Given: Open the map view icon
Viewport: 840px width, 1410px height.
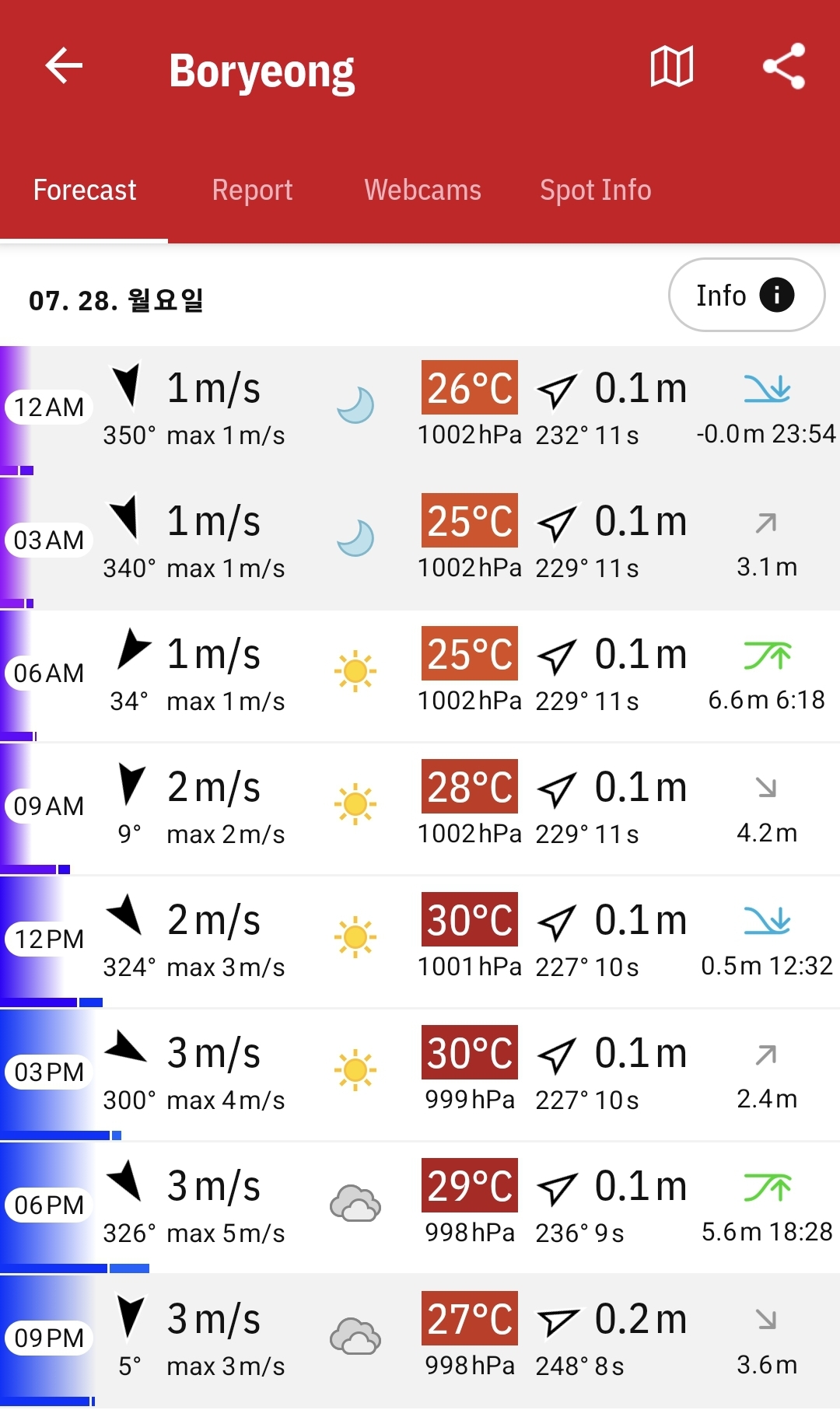Looking at the screenshot, I should click(x=671, y=66).
